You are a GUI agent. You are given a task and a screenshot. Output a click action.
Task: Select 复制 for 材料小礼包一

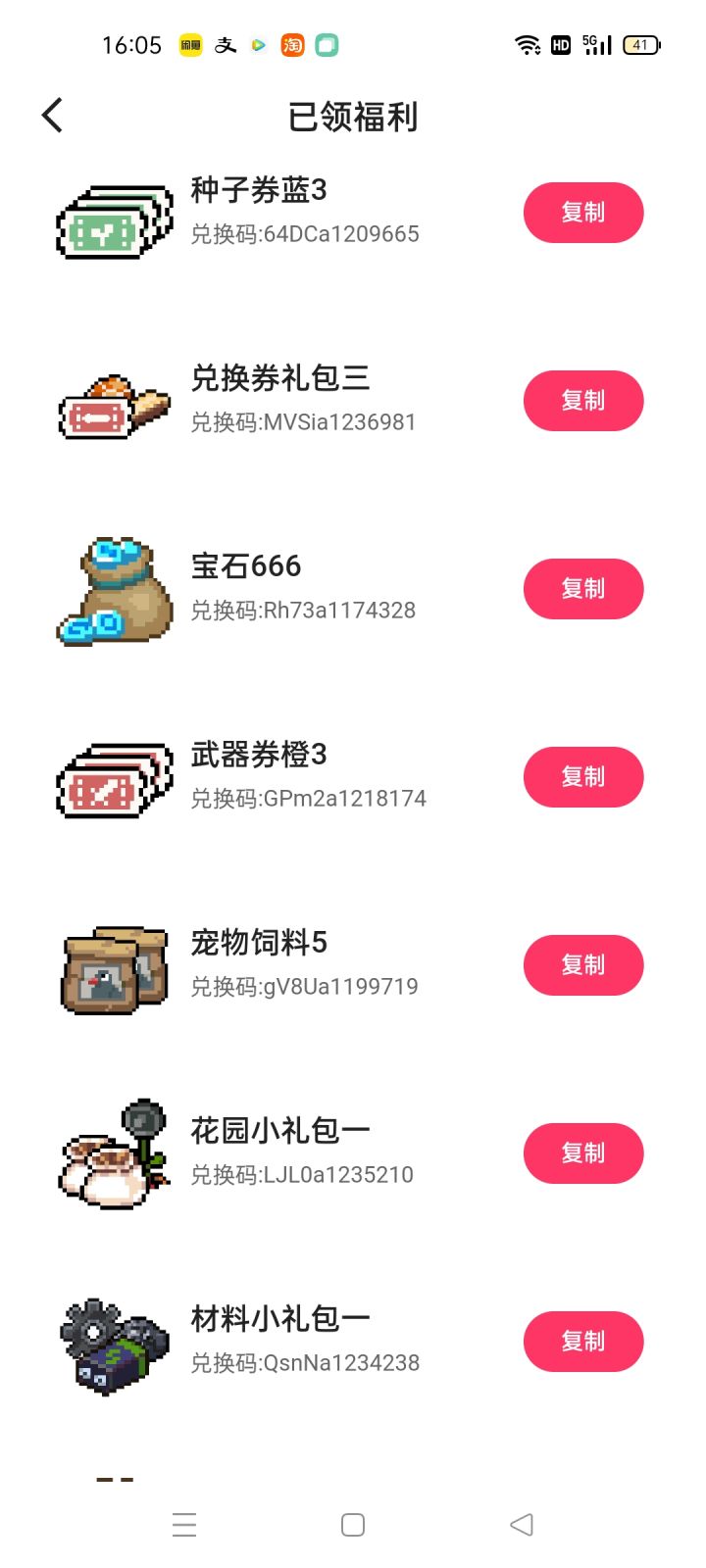(582, 1342)
